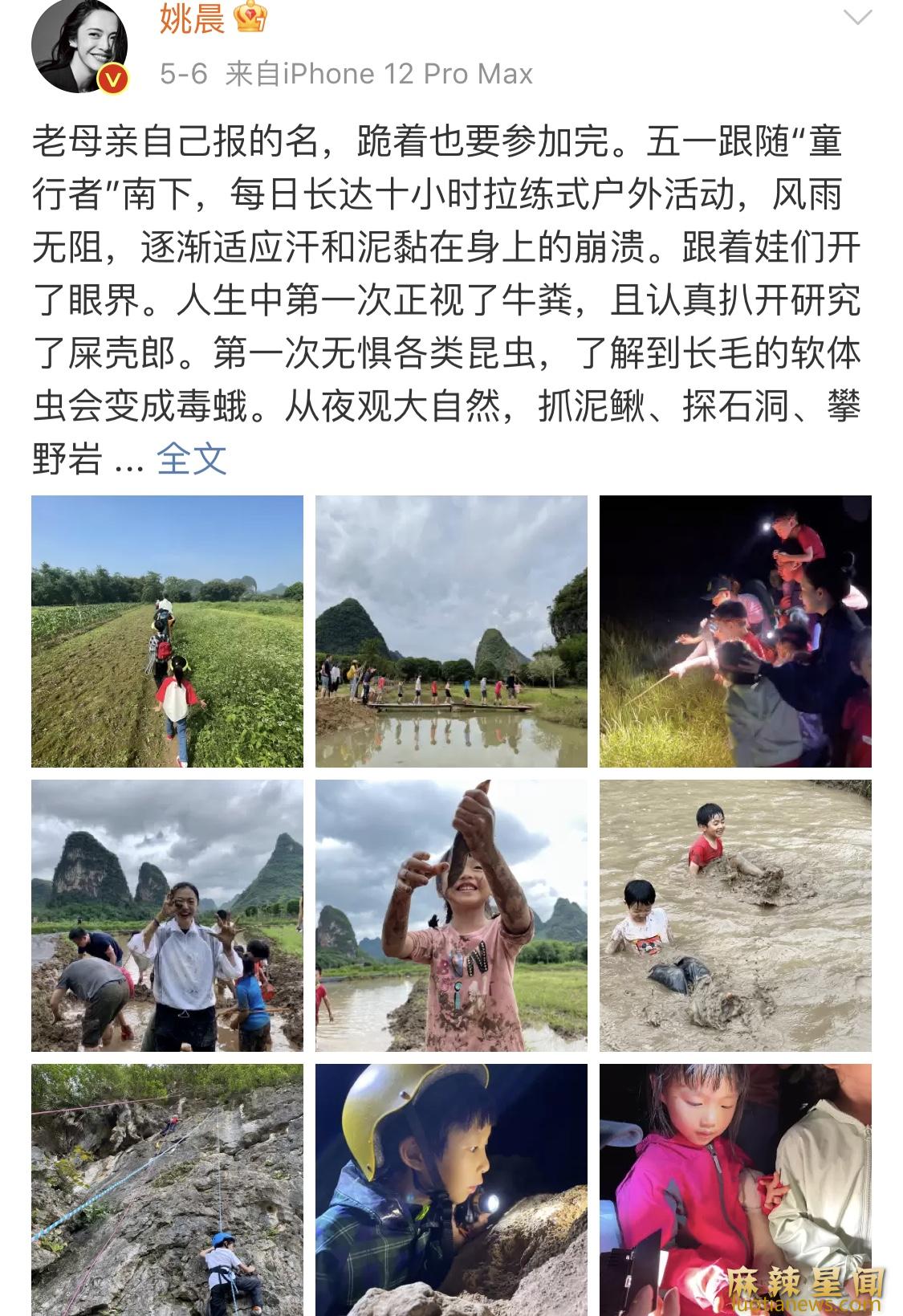View the photo of the girl holding a fish
Viewport: 903px width, 1316px height.
tap(451, 915)
